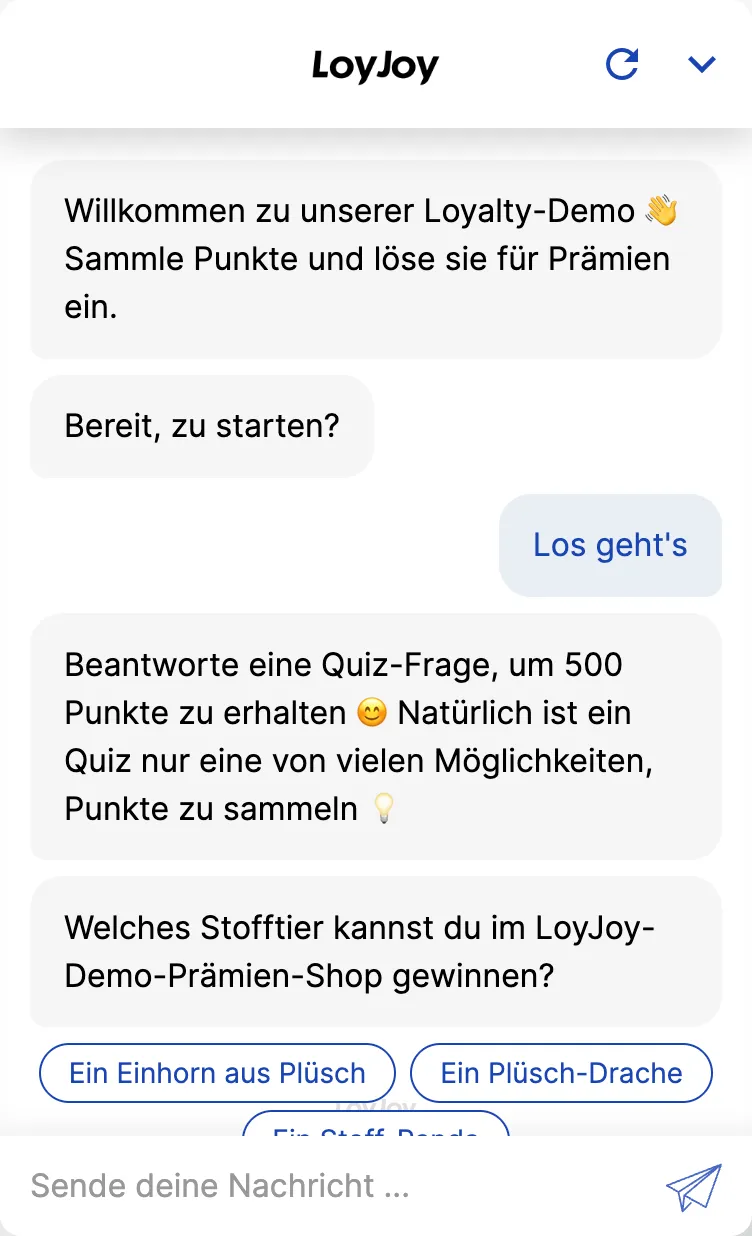Send the message with the paper plane
The width and height of the screenshot is (752, 1236).
click(x=693, y=1187)
